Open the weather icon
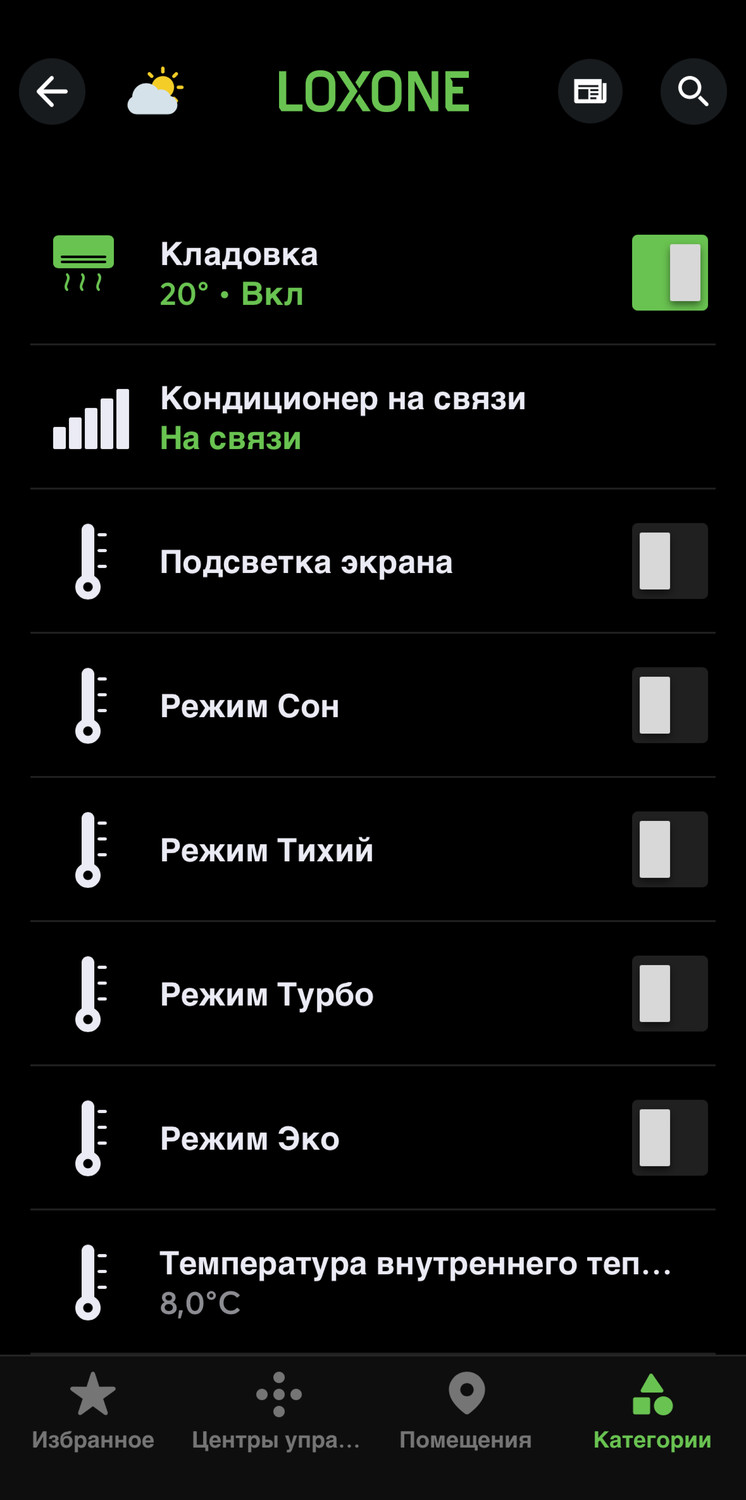Screen dimensions: 746x1500 pyautogui.click(x=155, y=92)
